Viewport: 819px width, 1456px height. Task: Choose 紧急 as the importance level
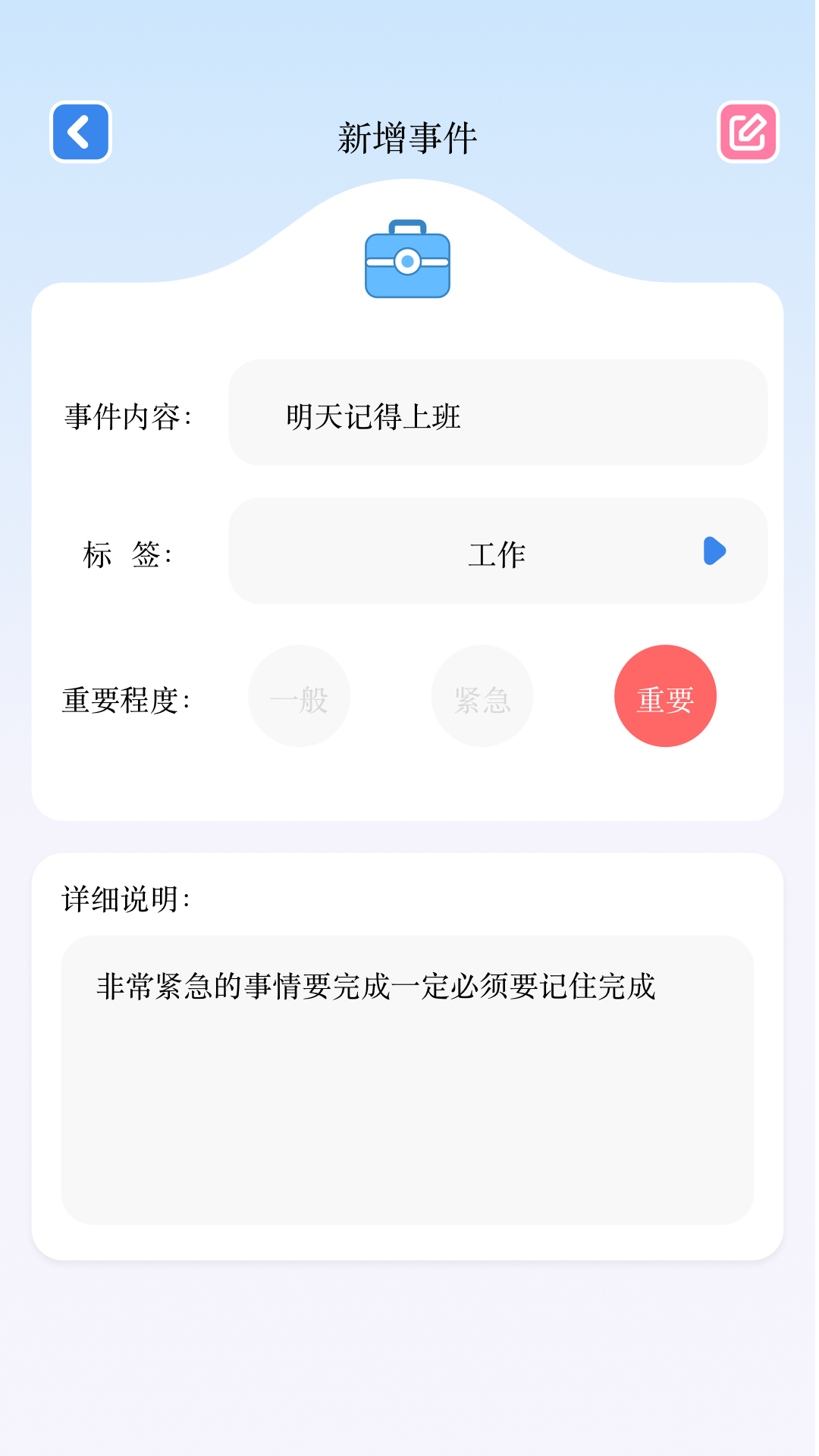482,695
